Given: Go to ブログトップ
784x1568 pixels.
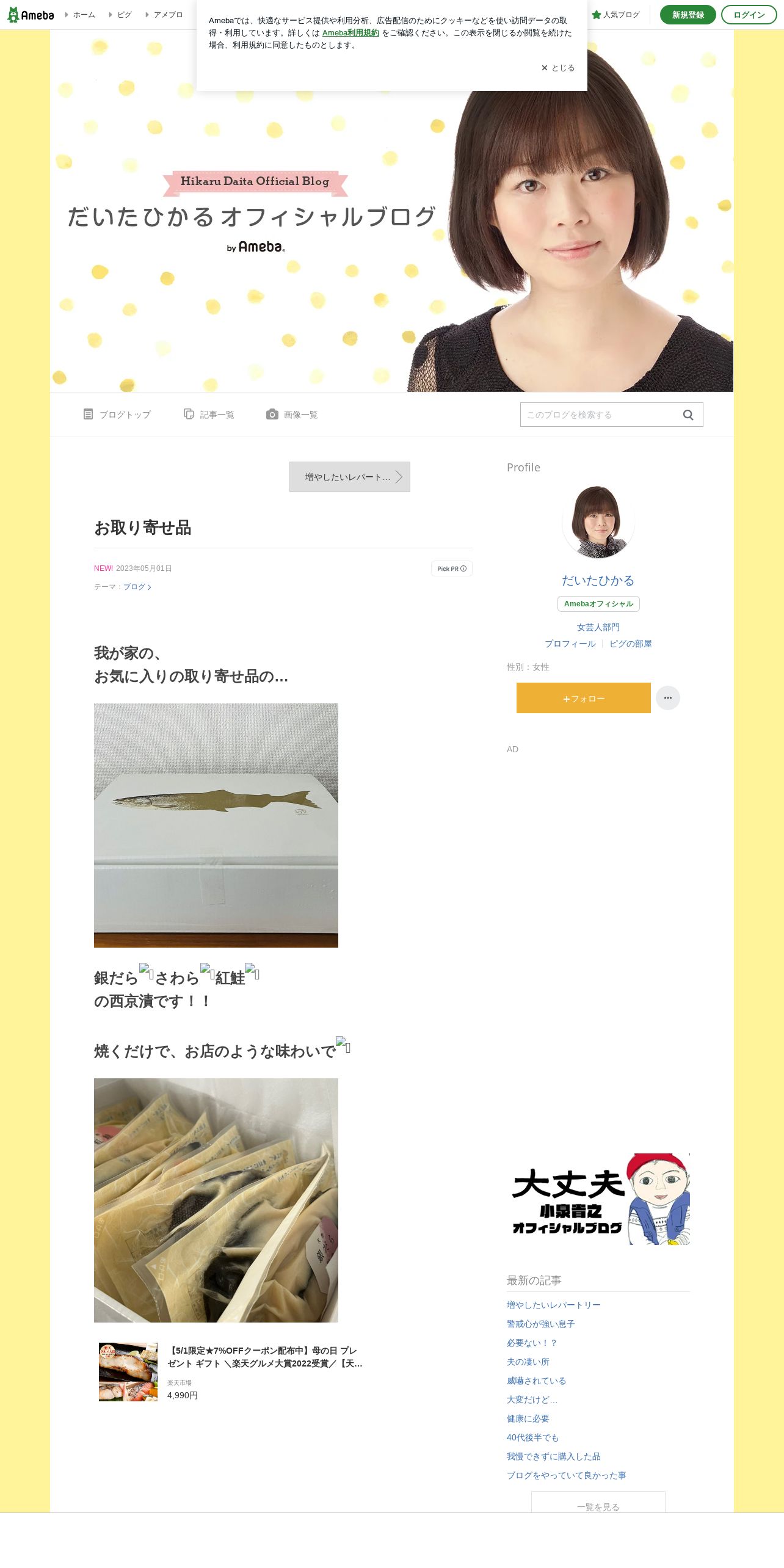Looking at the screenshot, I should tap(117, 415).
